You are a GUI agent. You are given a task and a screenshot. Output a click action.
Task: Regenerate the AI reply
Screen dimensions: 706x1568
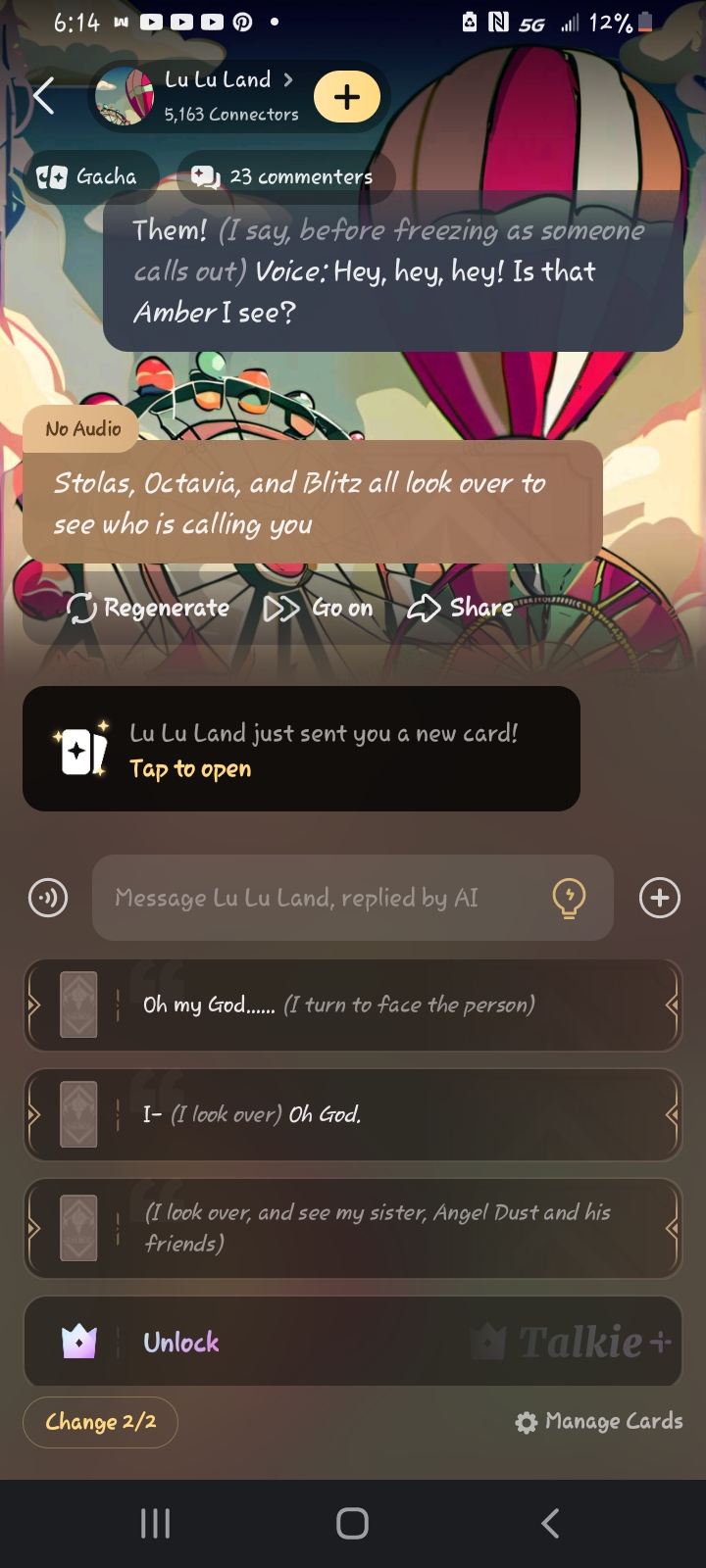(148, 609)
